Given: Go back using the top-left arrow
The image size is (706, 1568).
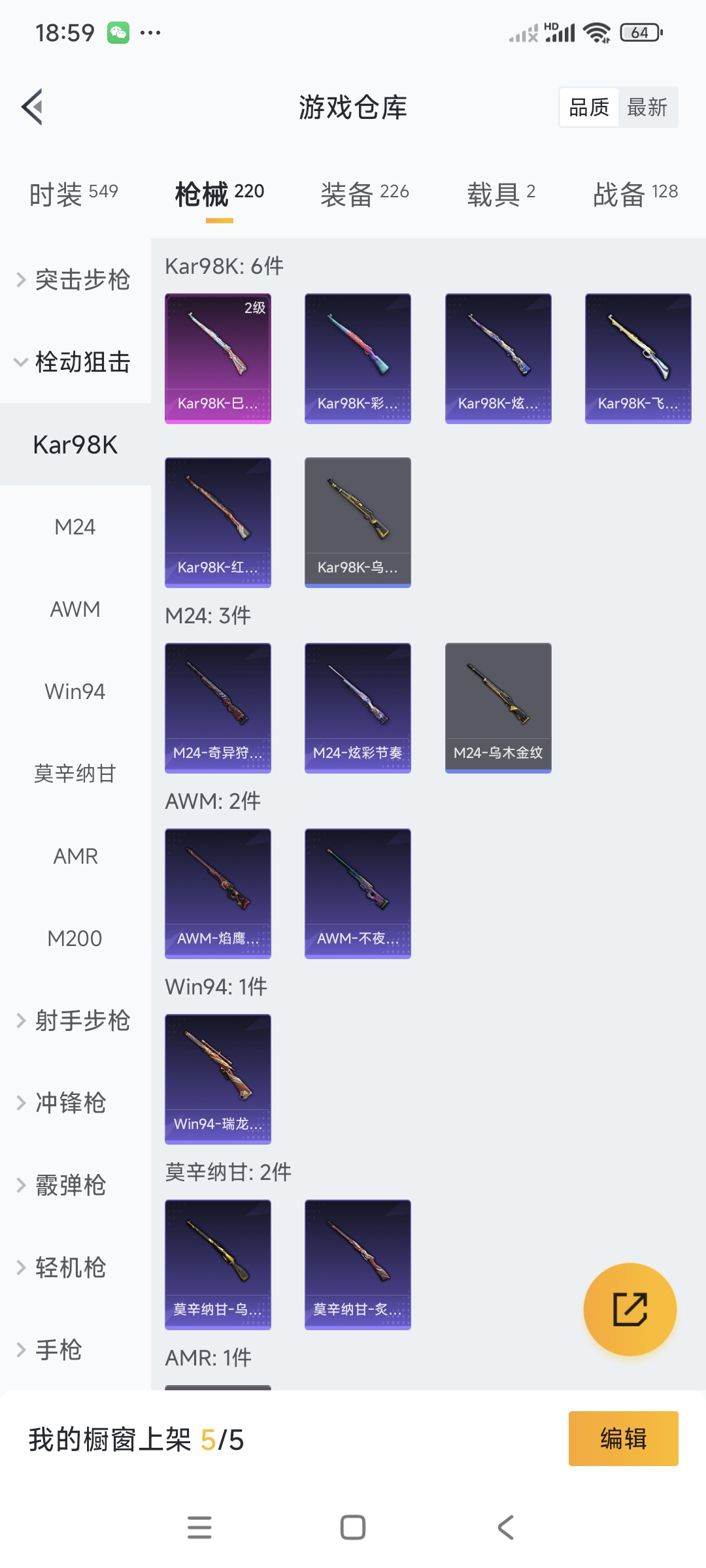Looking at the screenshot, I should coord(33,106).
